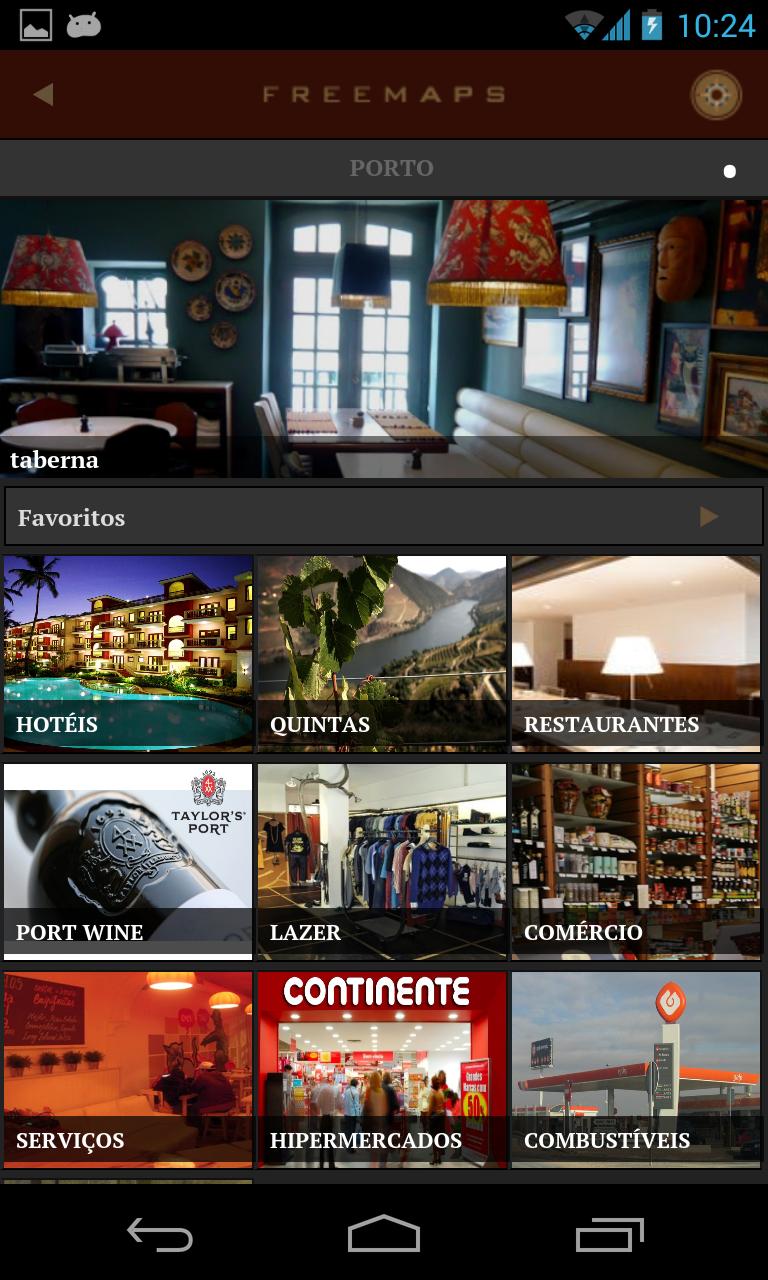Viewport: 768px width, 1280px height.
Task: Browse the Quintas category
Action: (x=382, y=654)
